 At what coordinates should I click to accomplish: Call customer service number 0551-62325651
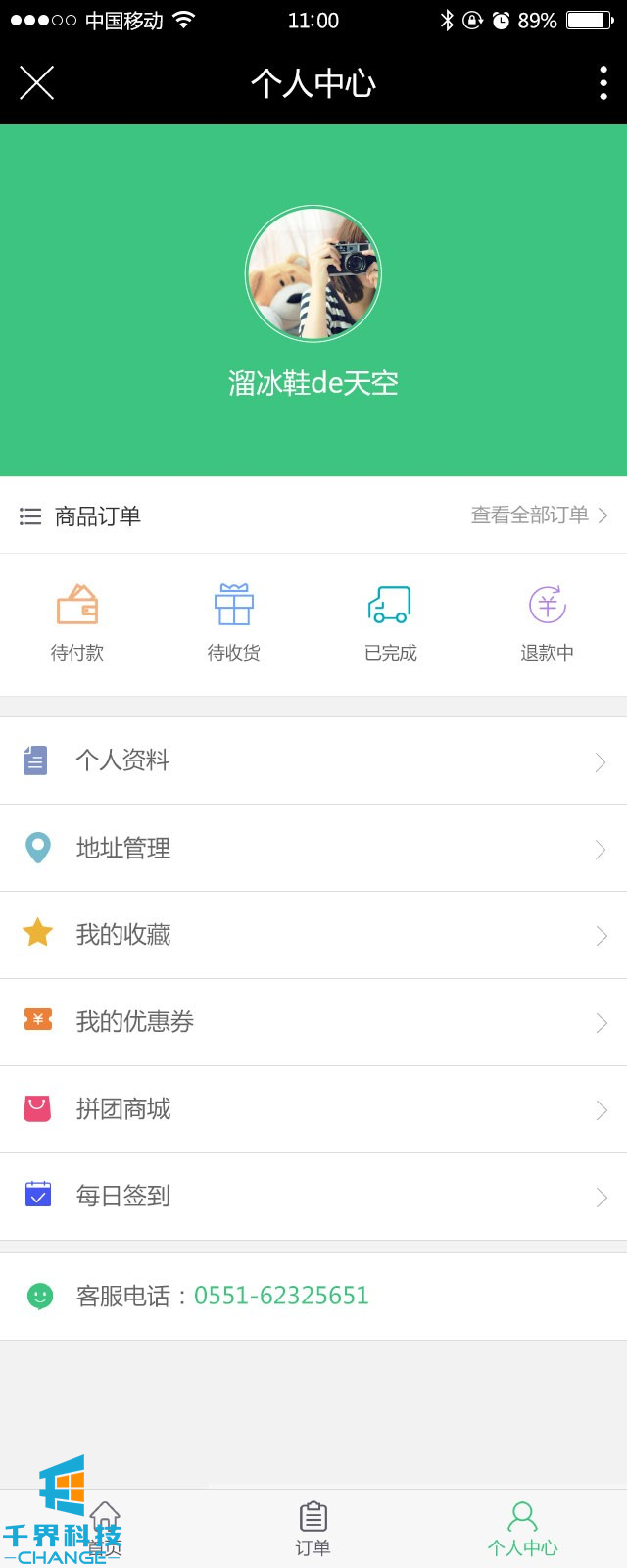(281, 1297)
